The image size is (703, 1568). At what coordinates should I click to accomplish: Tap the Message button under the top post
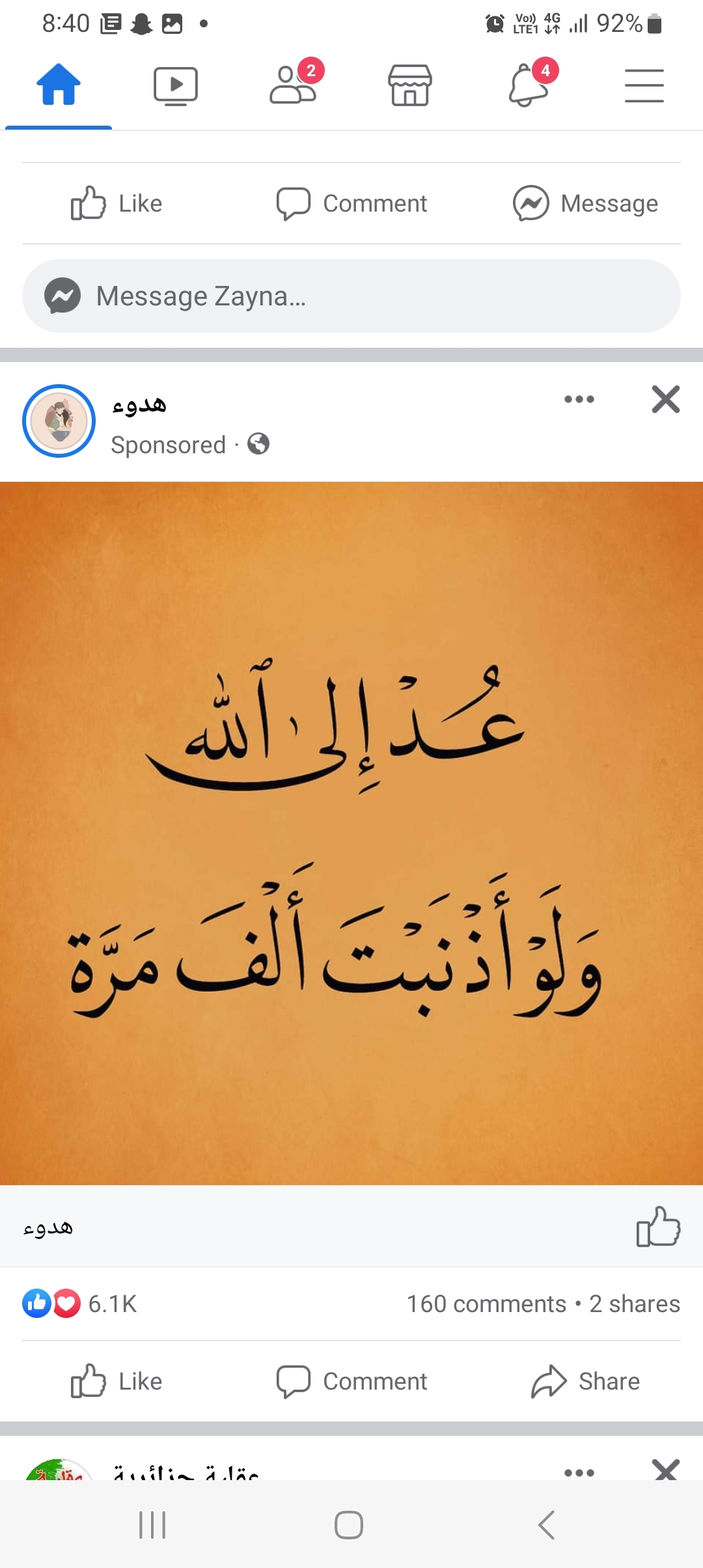point(586,203)
